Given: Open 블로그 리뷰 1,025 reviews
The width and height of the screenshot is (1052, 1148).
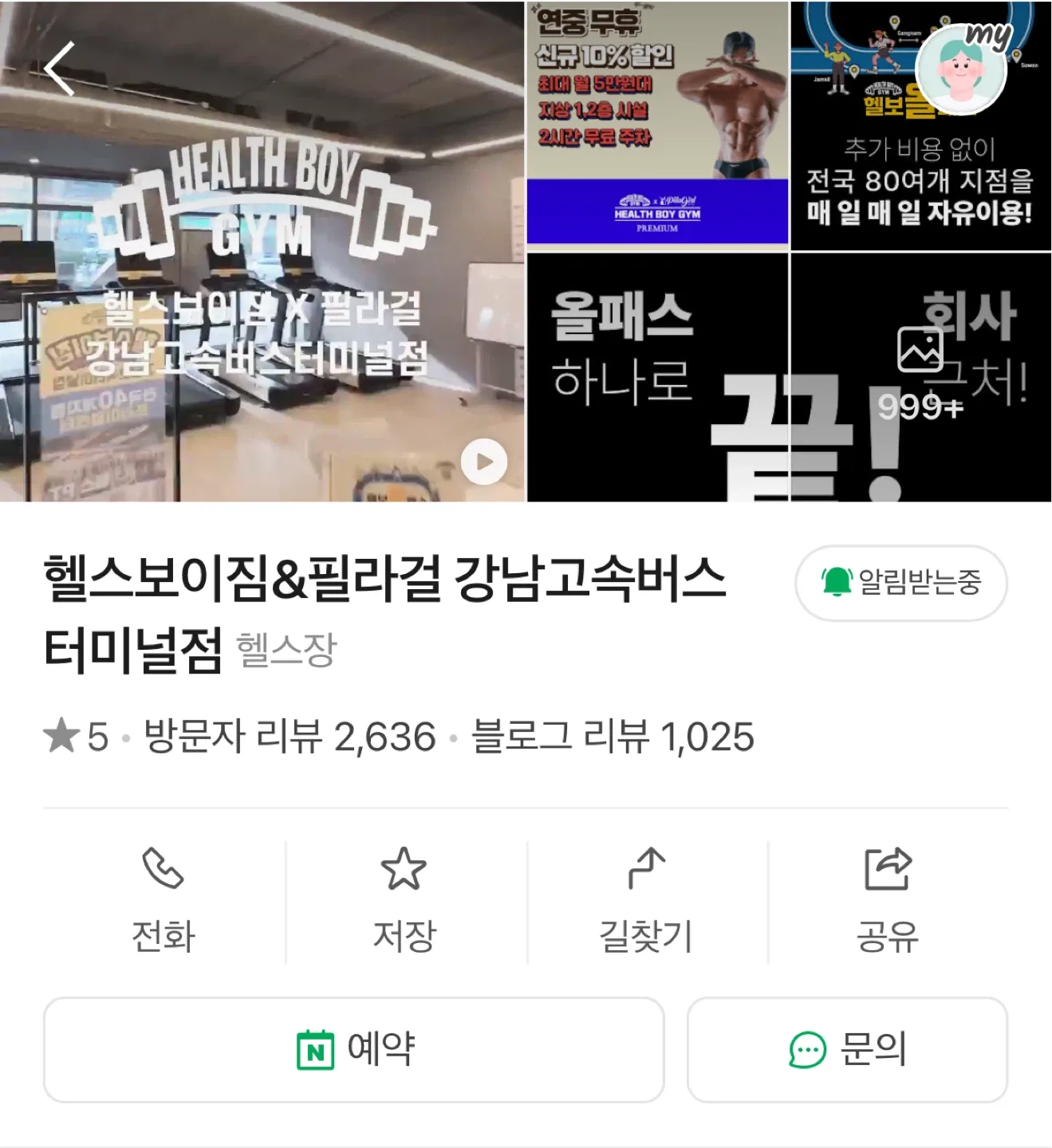Looking at the screenshot, I should click(613, 736).
